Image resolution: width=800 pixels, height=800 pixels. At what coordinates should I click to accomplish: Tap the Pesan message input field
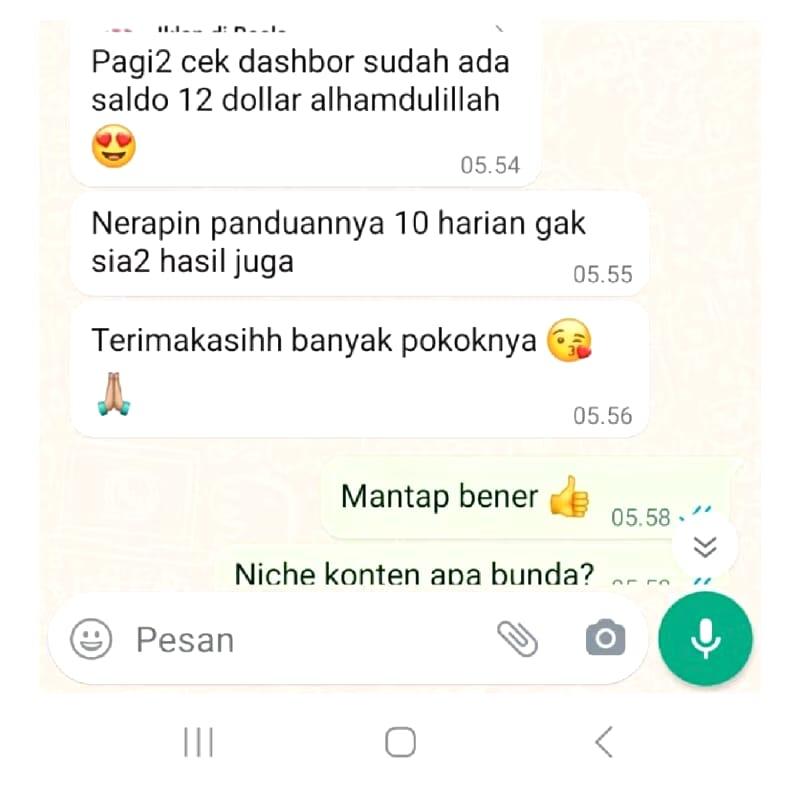[300, 640]
